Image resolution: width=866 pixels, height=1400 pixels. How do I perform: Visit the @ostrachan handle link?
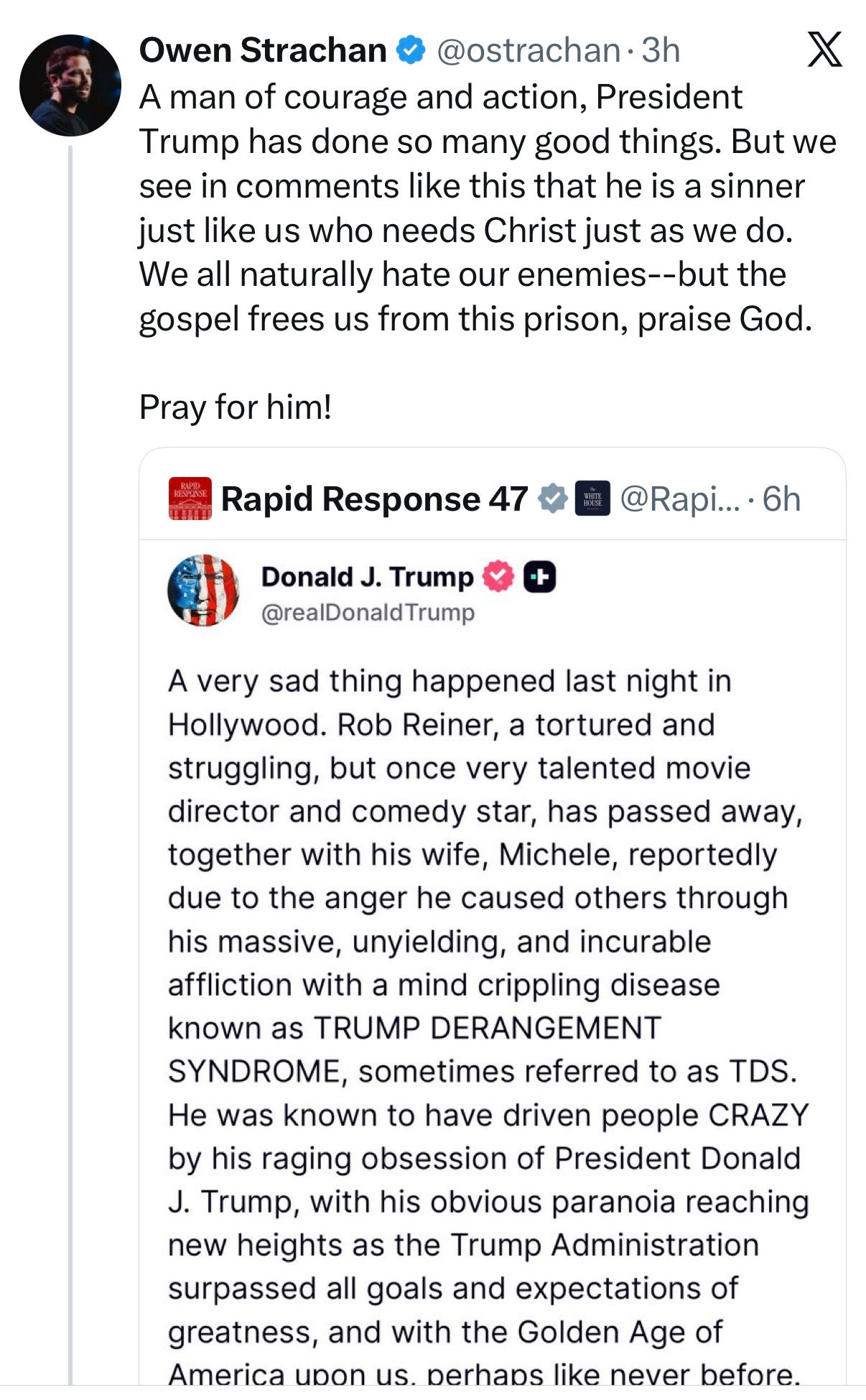point(528,50)
